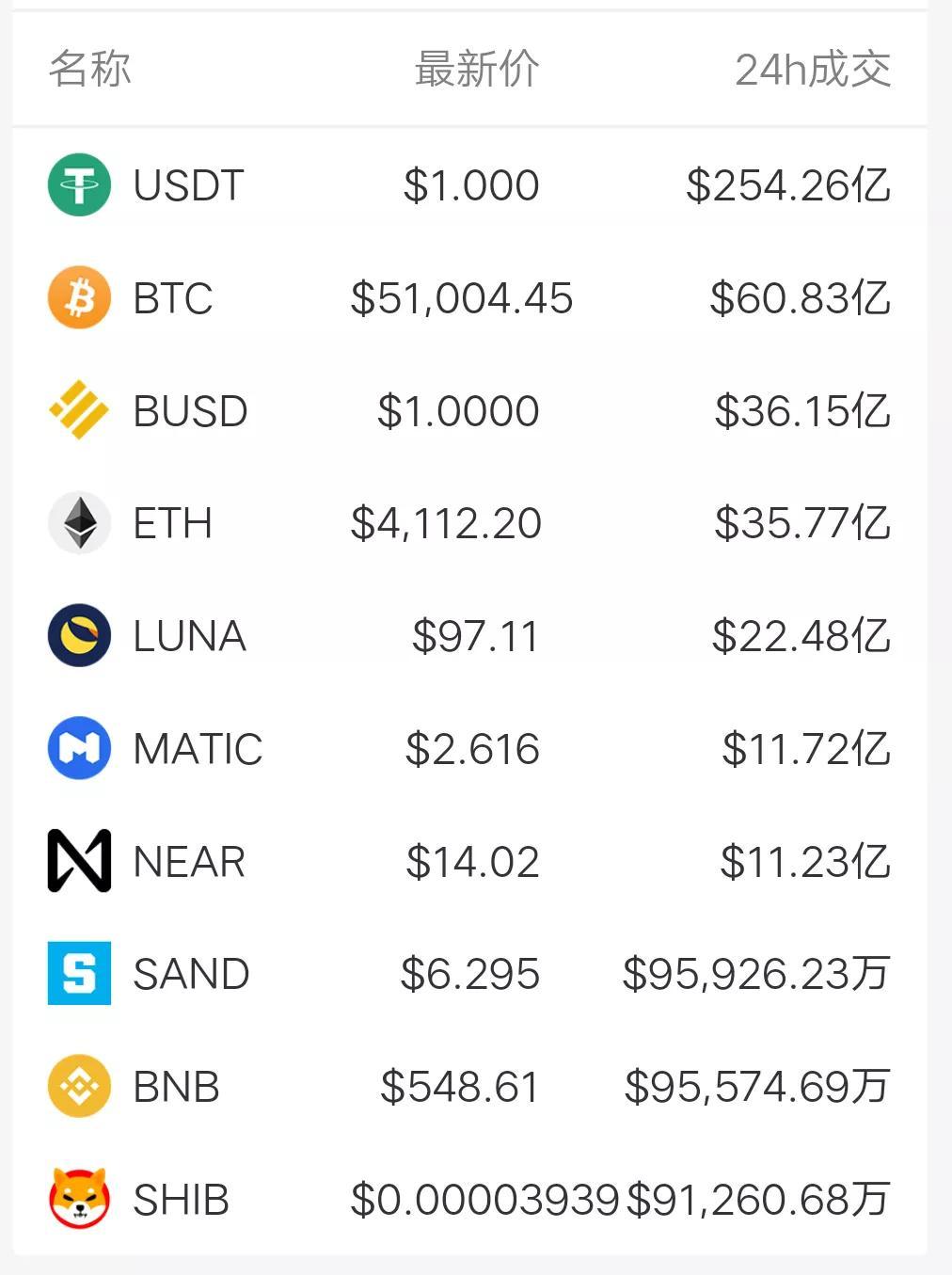Select the SAND row
The width and height of the screenshot is (952, 1275).
click(x=191, y=974)
